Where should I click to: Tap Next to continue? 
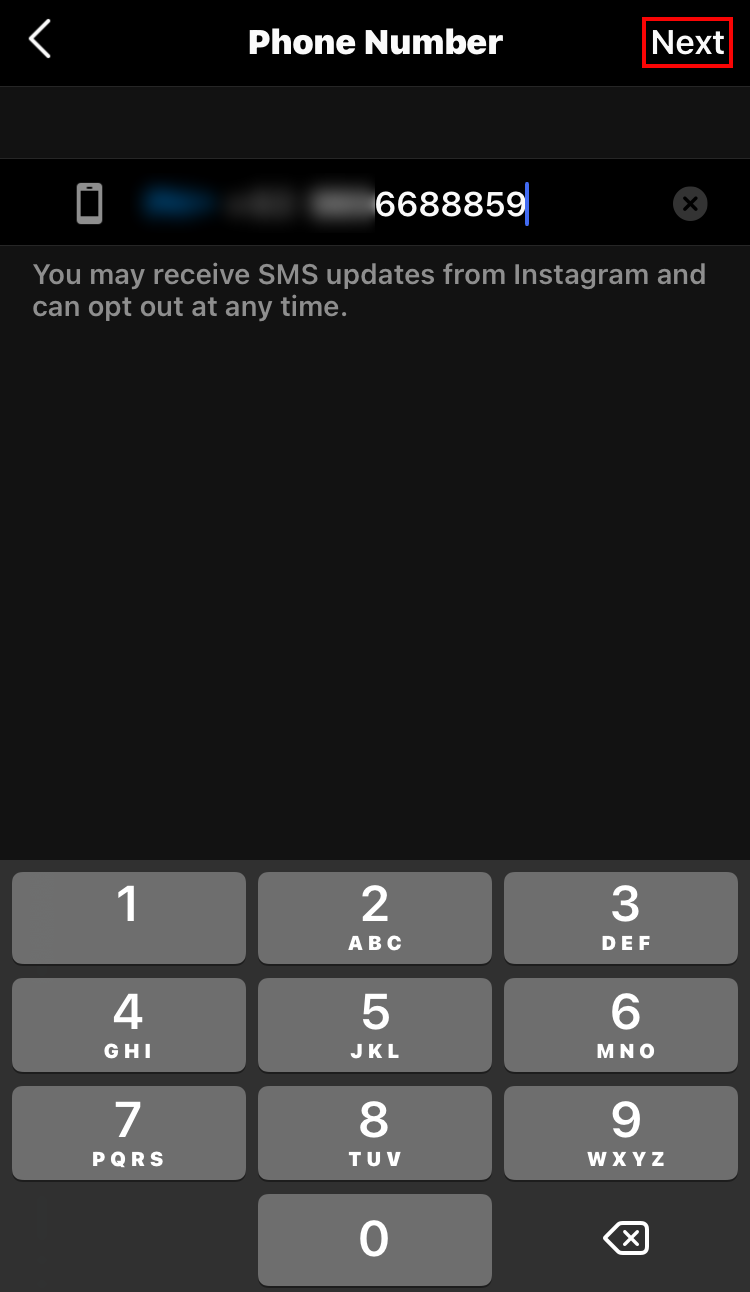click(x=687, y=43)
